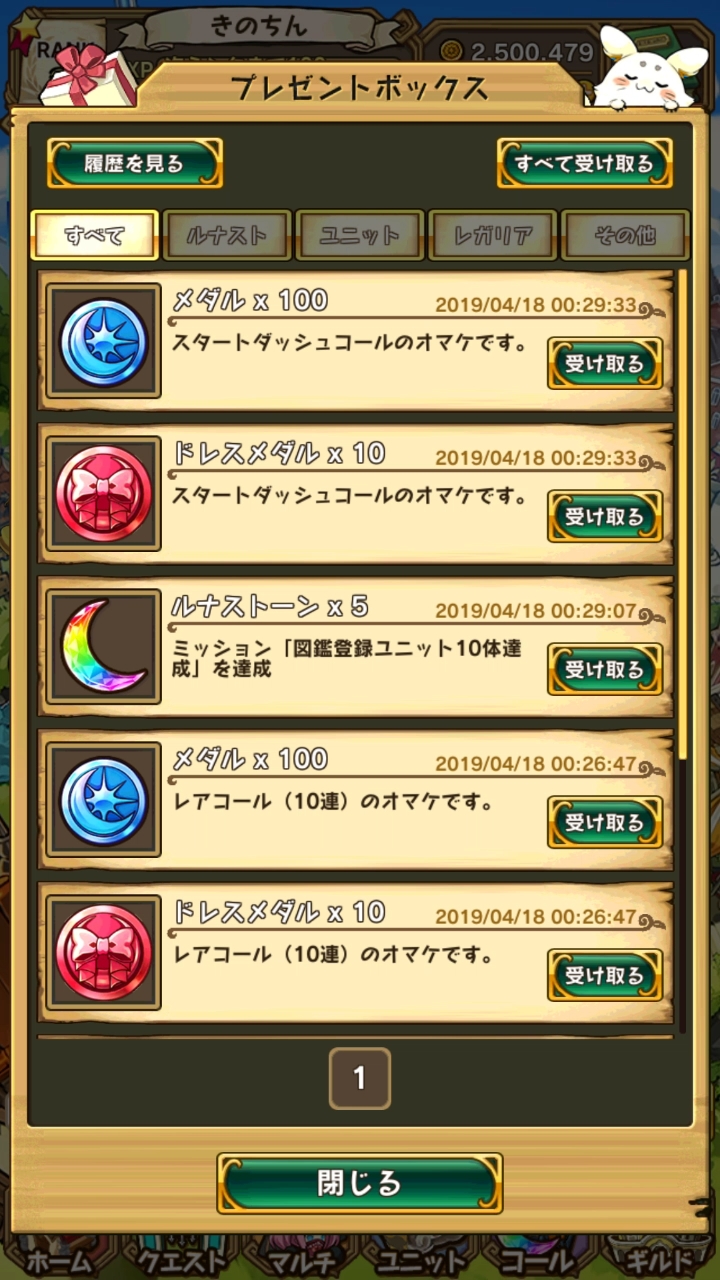Switch to the ユニット filter tab

point(360,236)
